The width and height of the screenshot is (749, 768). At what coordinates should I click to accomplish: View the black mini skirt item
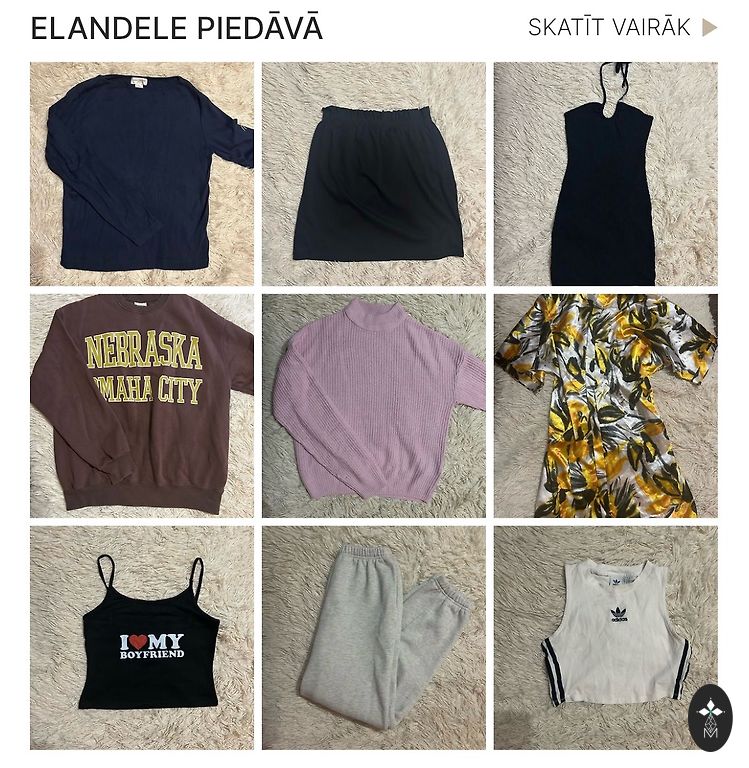[373, 174]
